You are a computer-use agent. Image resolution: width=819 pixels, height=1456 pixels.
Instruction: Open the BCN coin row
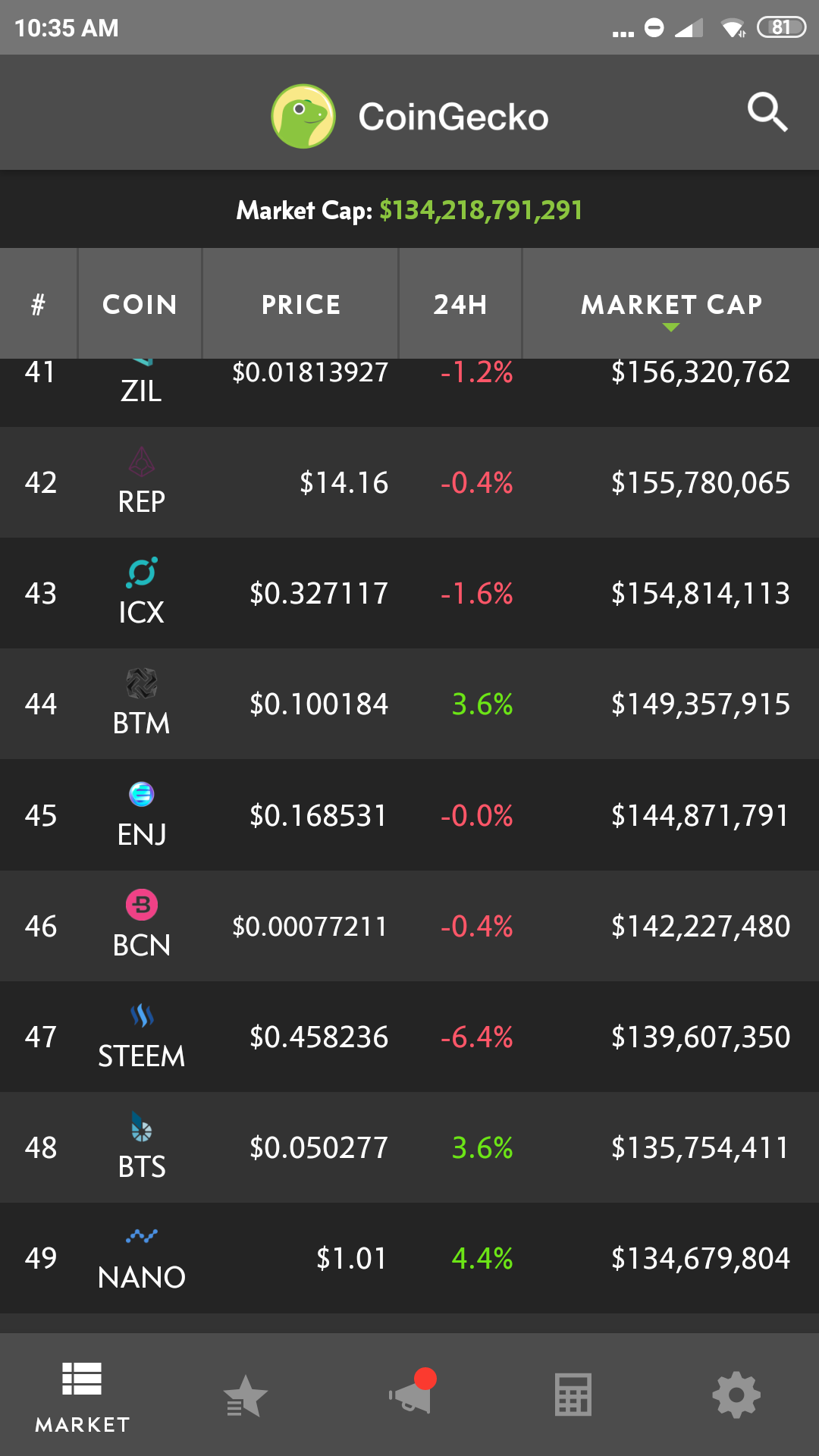click(409, 926)
